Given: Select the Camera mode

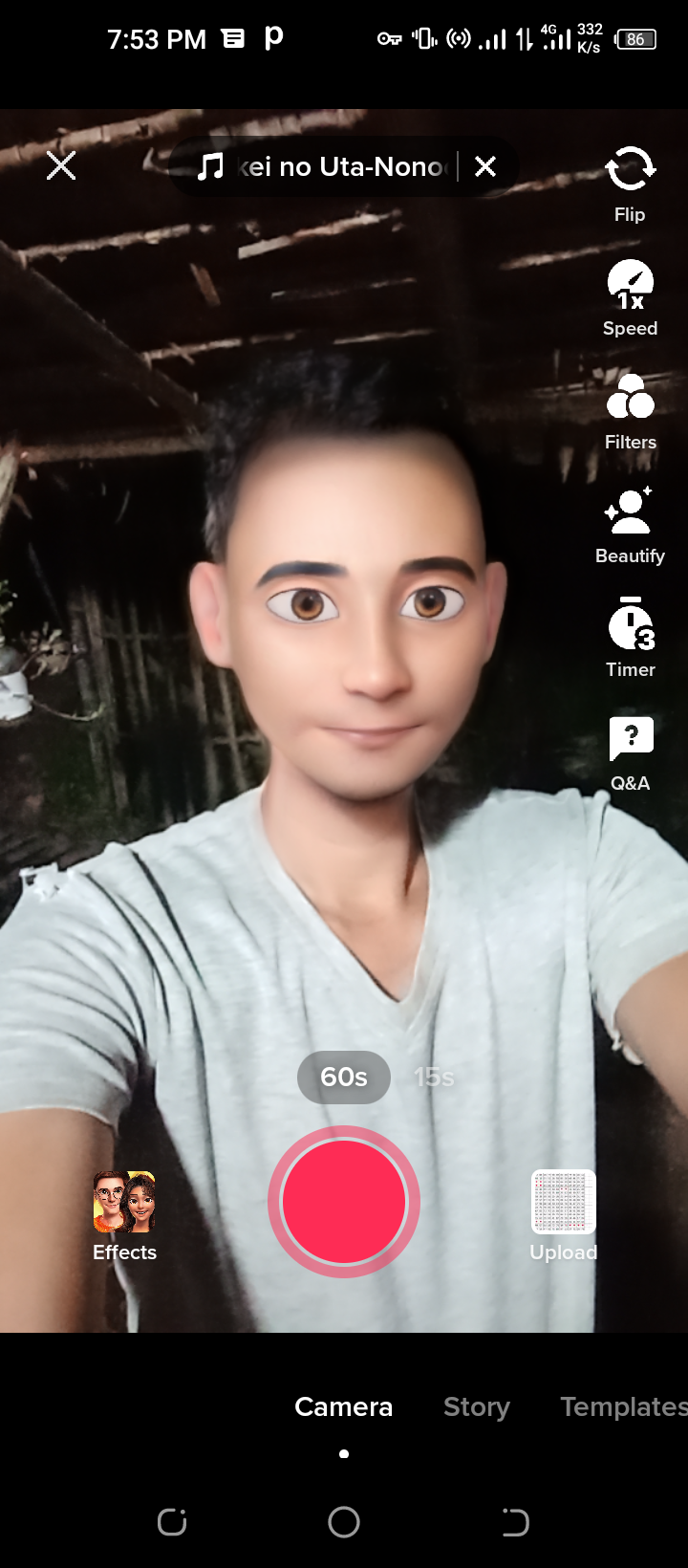Looking at the screenshot, I should (x=343, y=1406).
